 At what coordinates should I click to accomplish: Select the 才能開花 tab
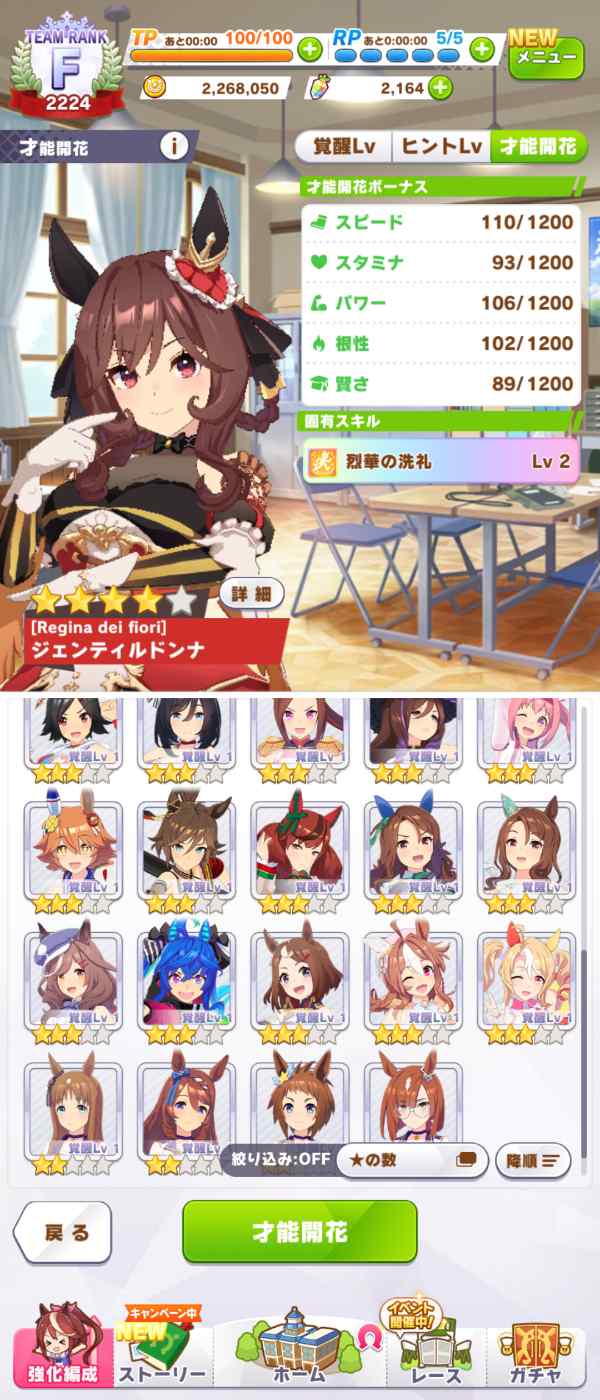point(538,147)
